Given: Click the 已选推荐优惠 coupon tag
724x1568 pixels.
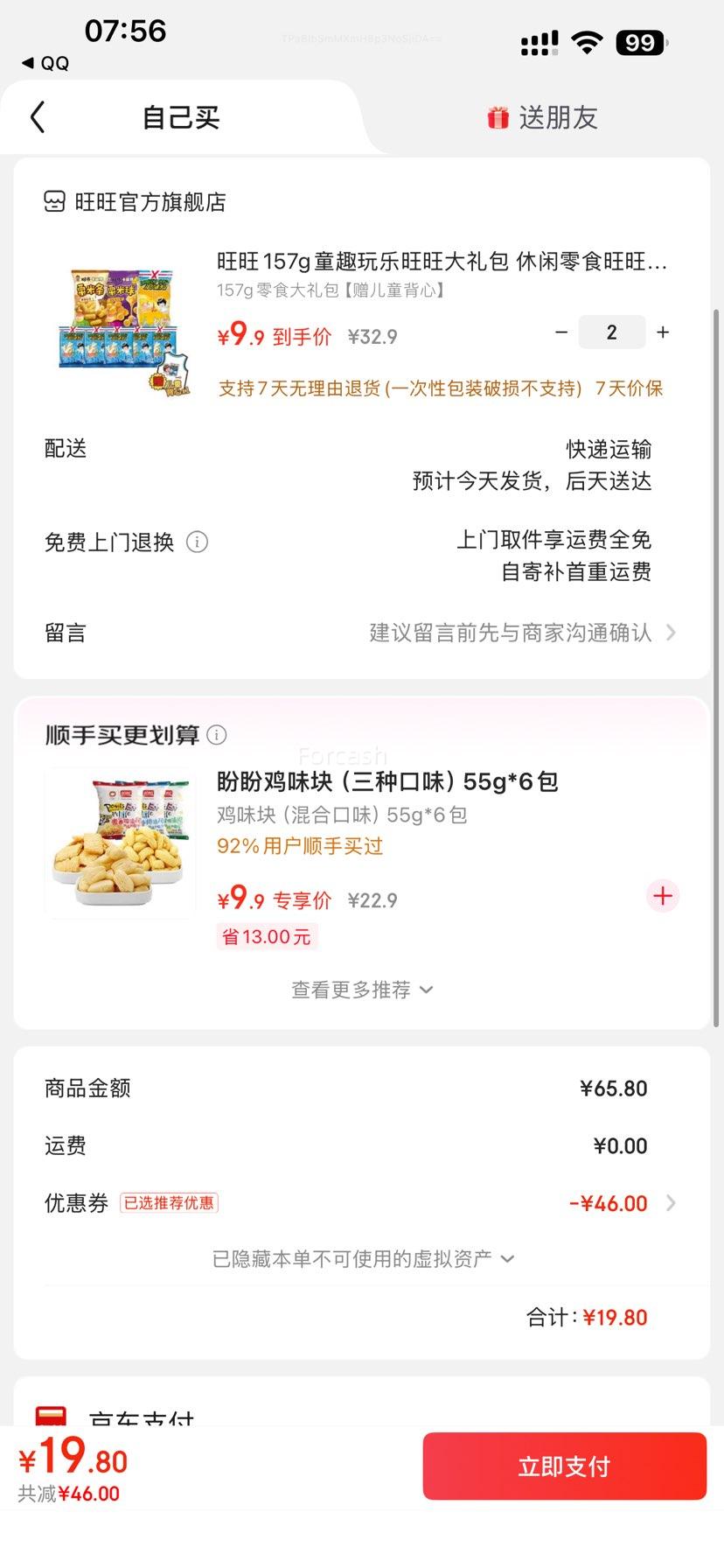Looking at the screenshot, I should [169, 1203].
